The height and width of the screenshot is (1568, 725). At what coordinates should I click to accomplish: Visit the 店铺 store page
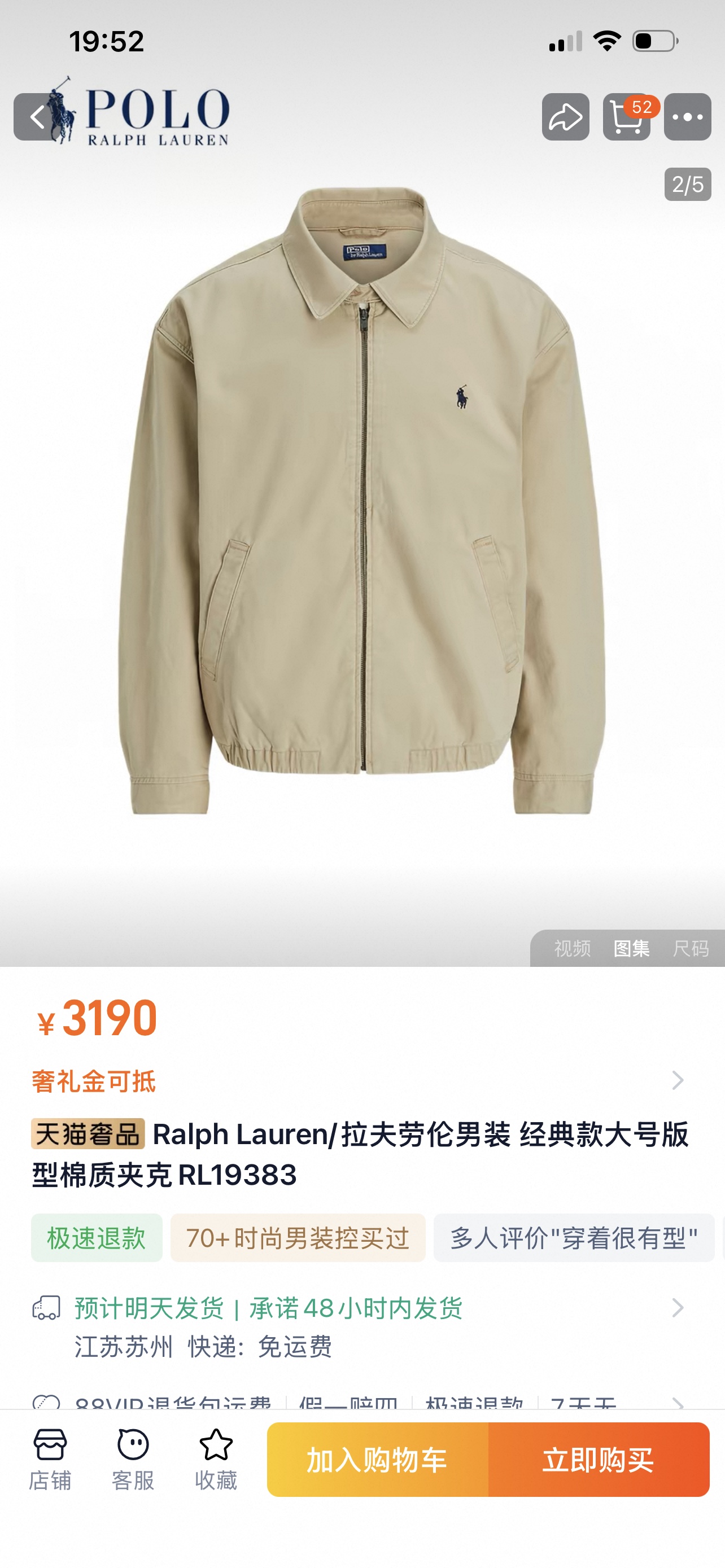pyautogui.click(x=50, y=1458)
